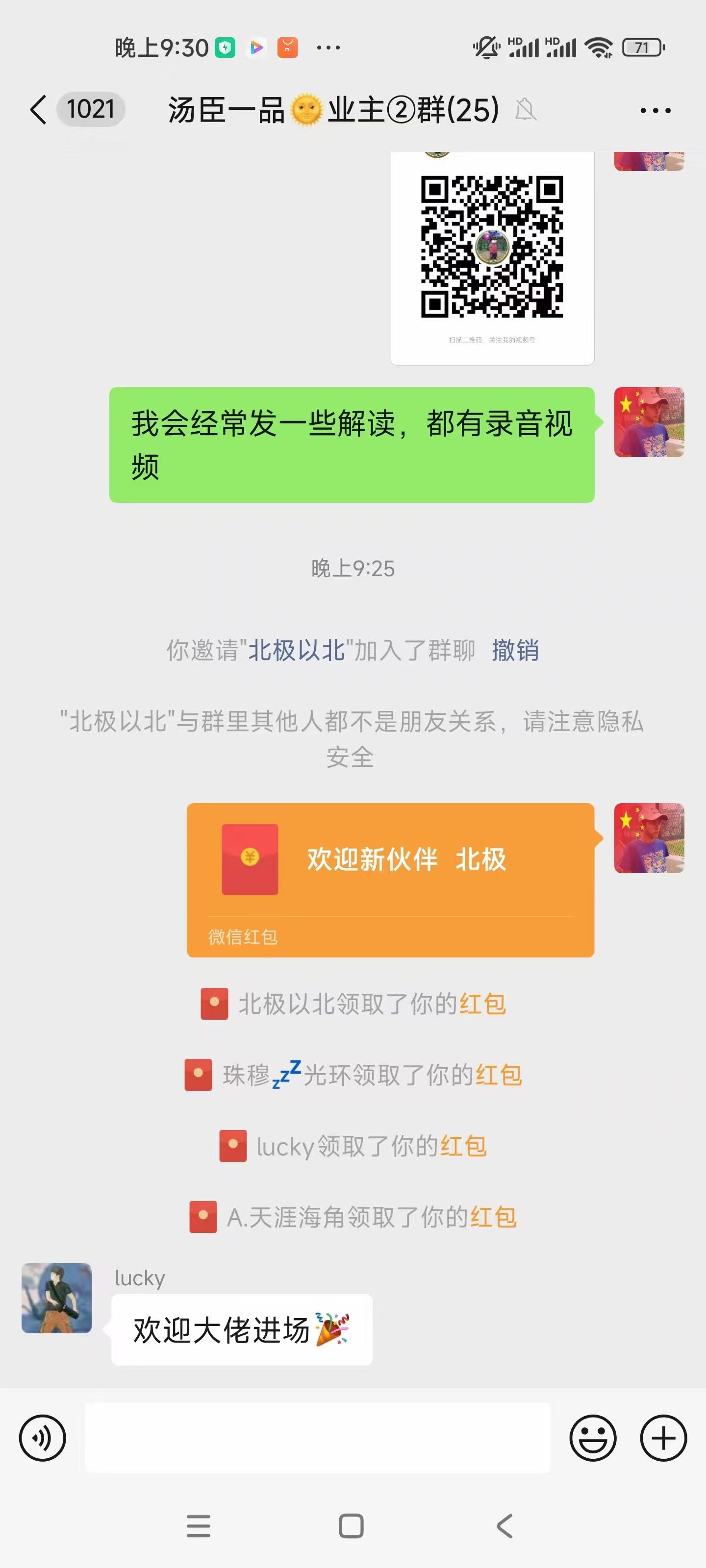Image resolution: width=706 pixels, height=1568 pixels.
Task: Go to the system home screen
Action: click(x=351, y=1526)
